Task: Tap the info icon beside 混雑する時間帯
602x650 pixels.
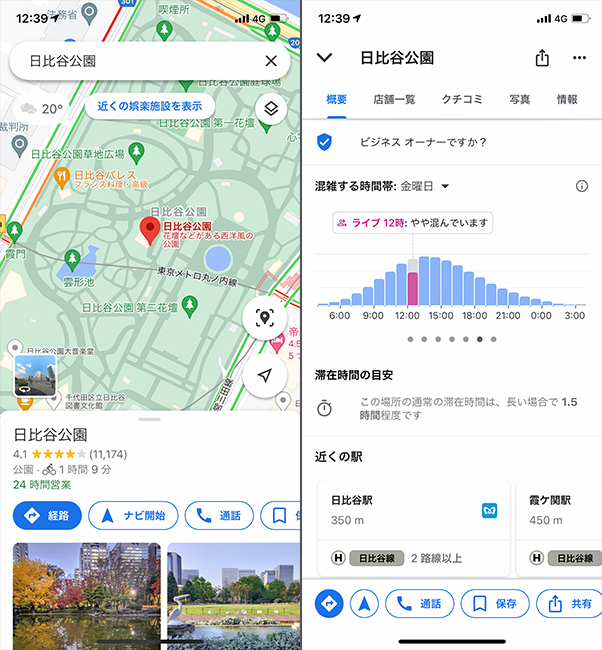Action: (582, 186)
